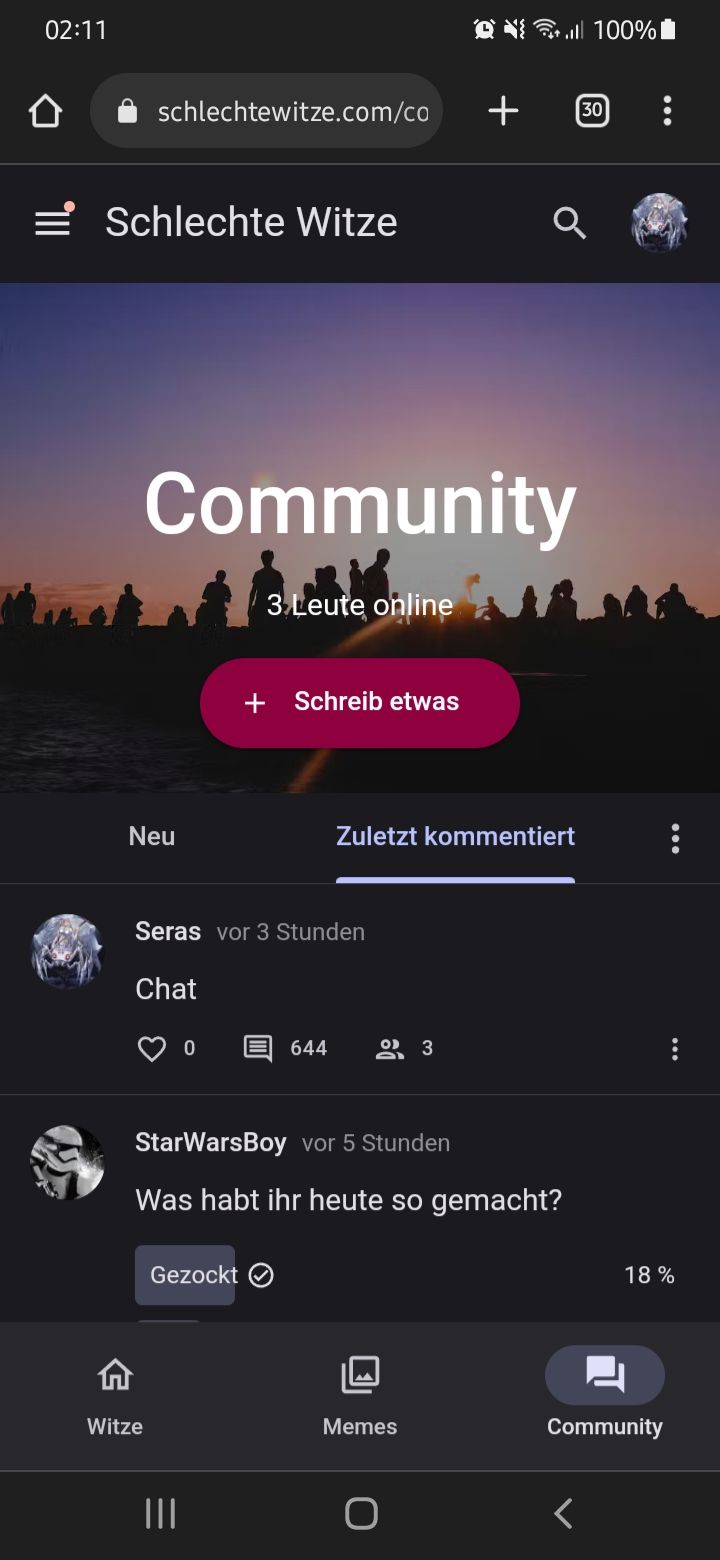Select Zuletzt kommentiert tab

(455, 836)
